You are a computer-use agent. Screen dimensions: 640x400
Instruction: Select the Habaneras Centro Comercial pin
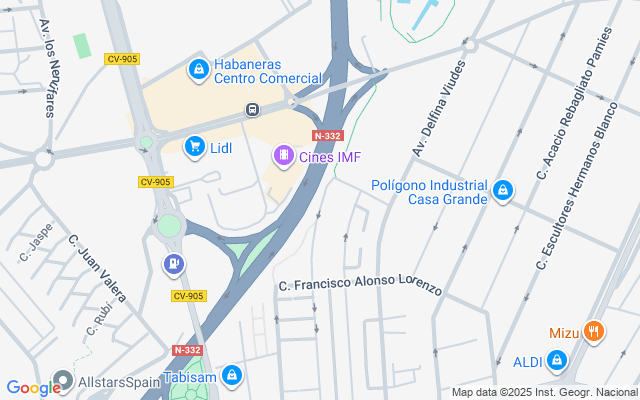[x=199, y=70]
